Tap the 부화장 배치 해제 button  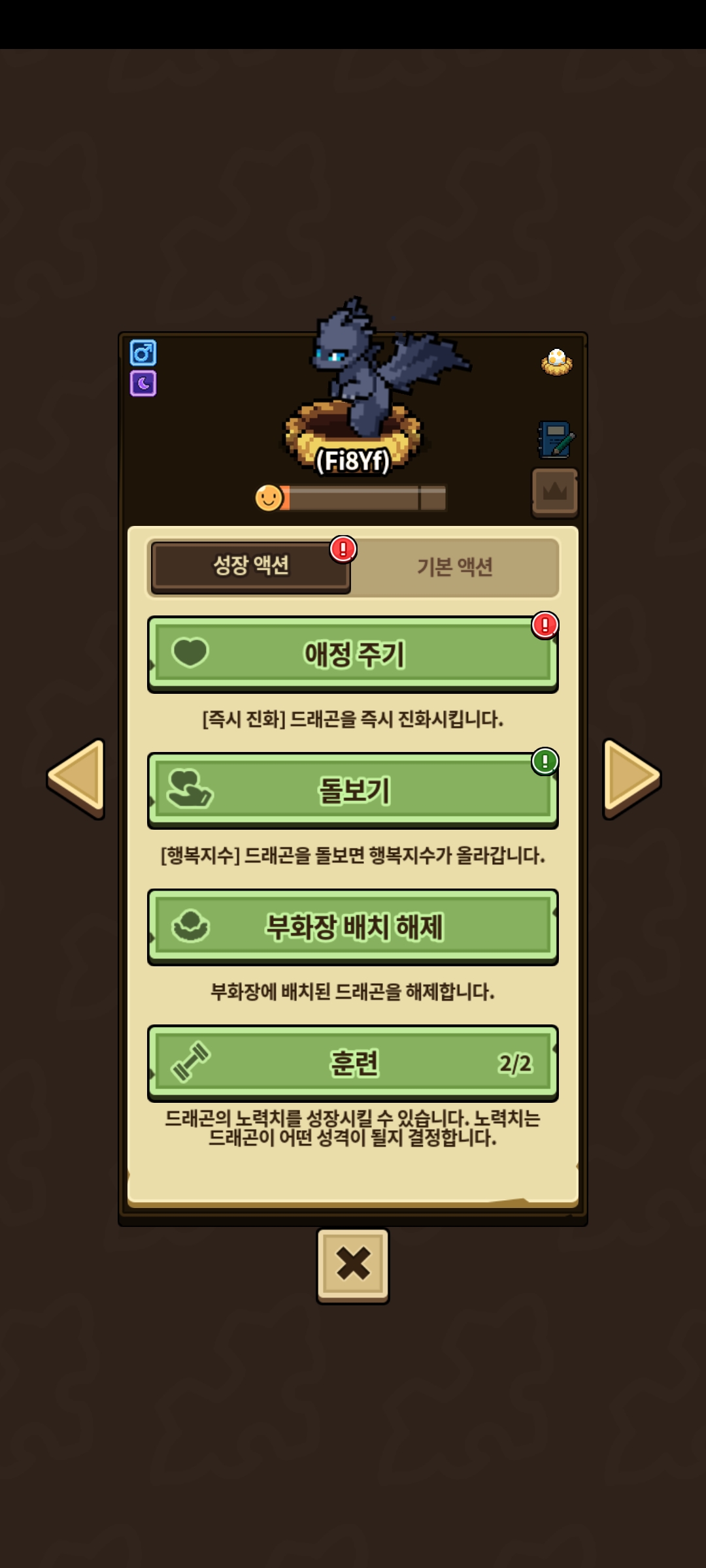353,926
